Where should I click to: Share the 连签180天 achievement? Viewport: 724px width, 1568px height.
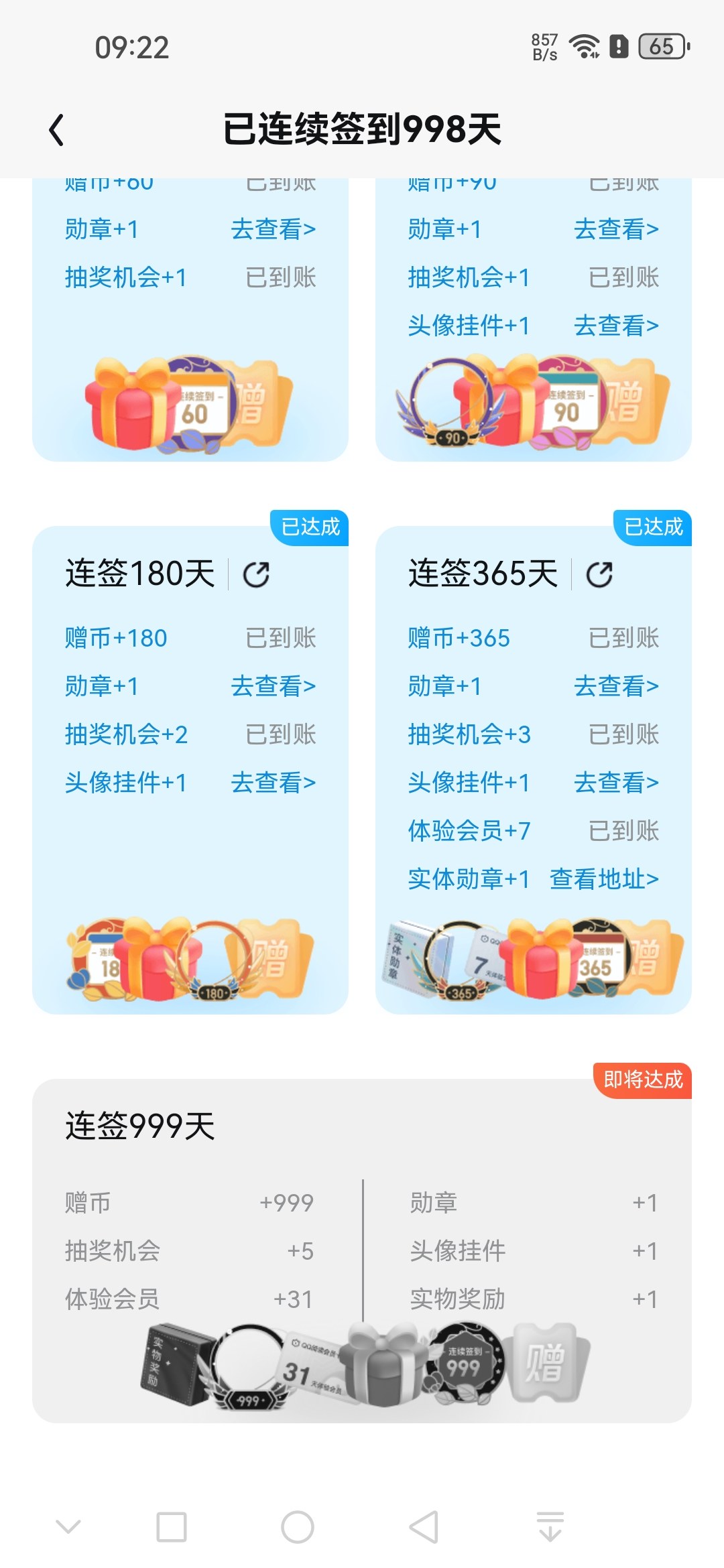pos(256,574)
